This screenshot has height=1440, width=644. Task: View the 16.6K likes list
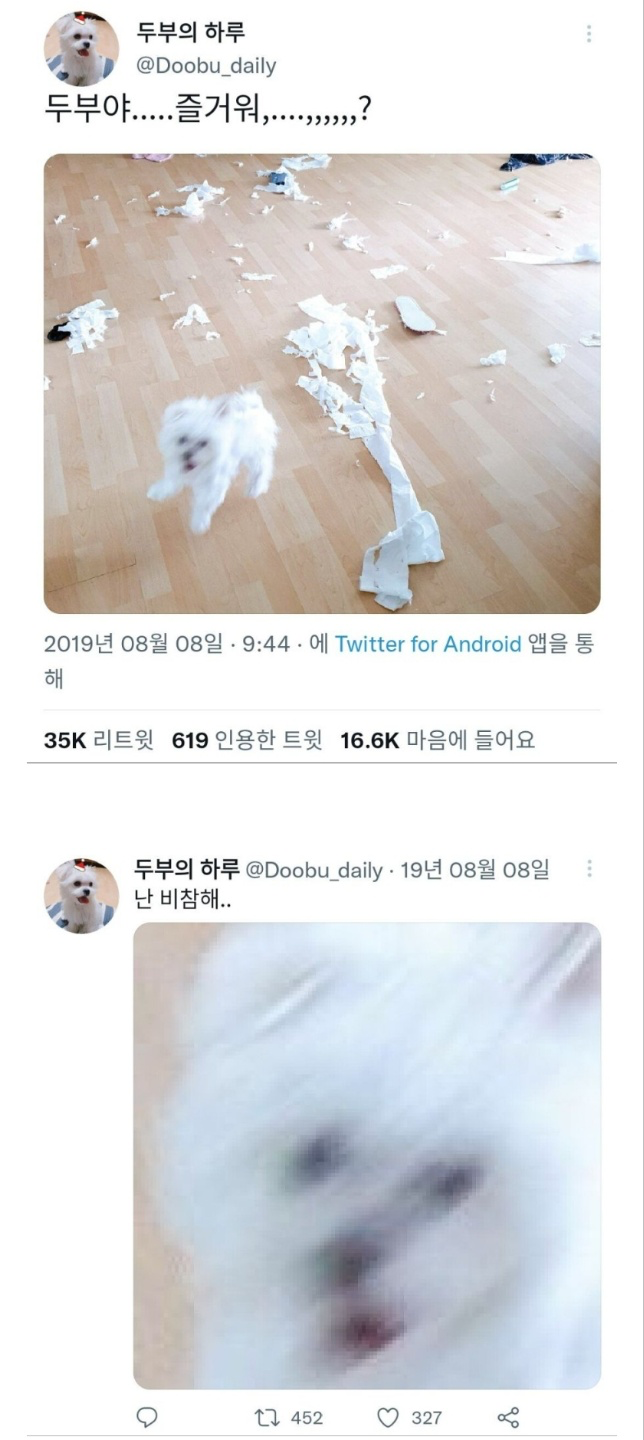[x=438, y=740]
